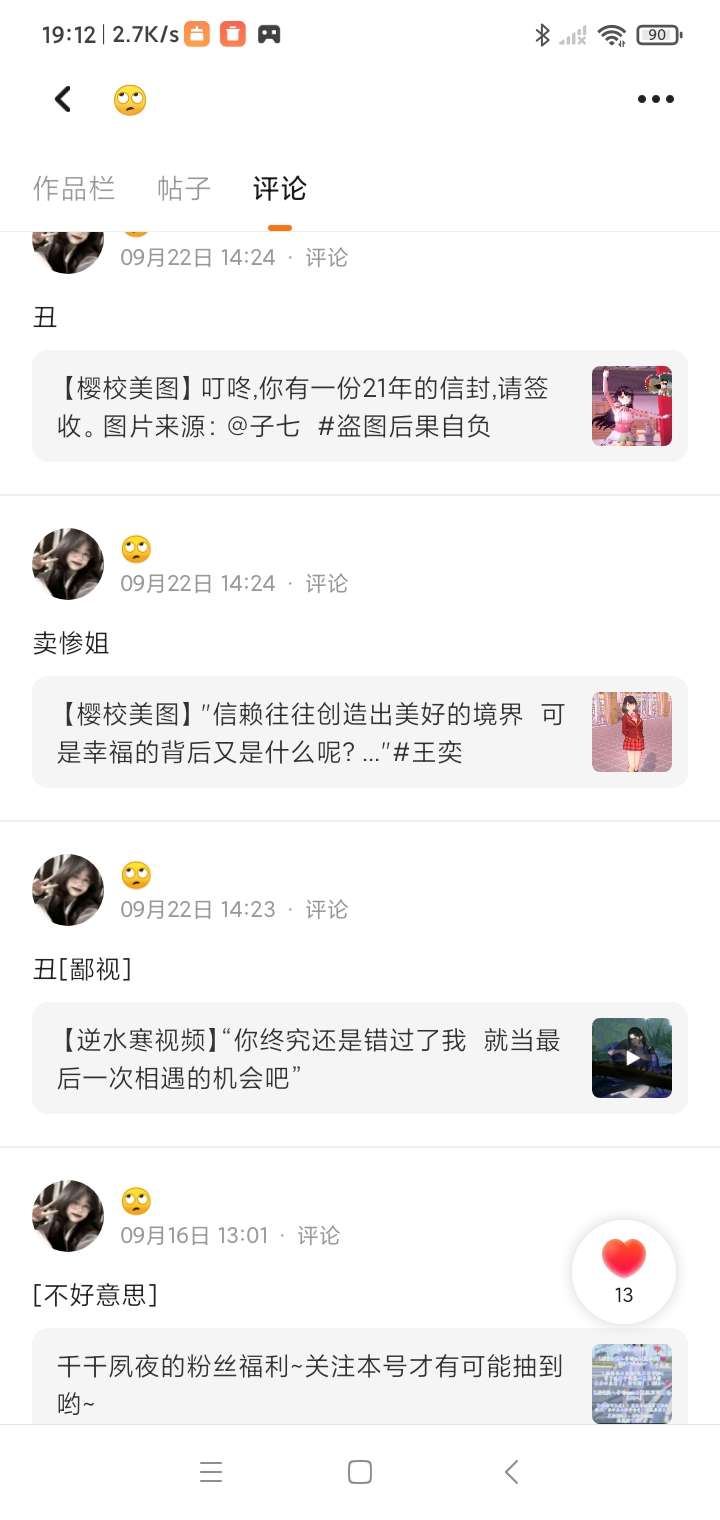The image size is (720, 1520).
Task: Open the avatar beside the 丑[鄙视] comment
Action: (x=68, y=890)
